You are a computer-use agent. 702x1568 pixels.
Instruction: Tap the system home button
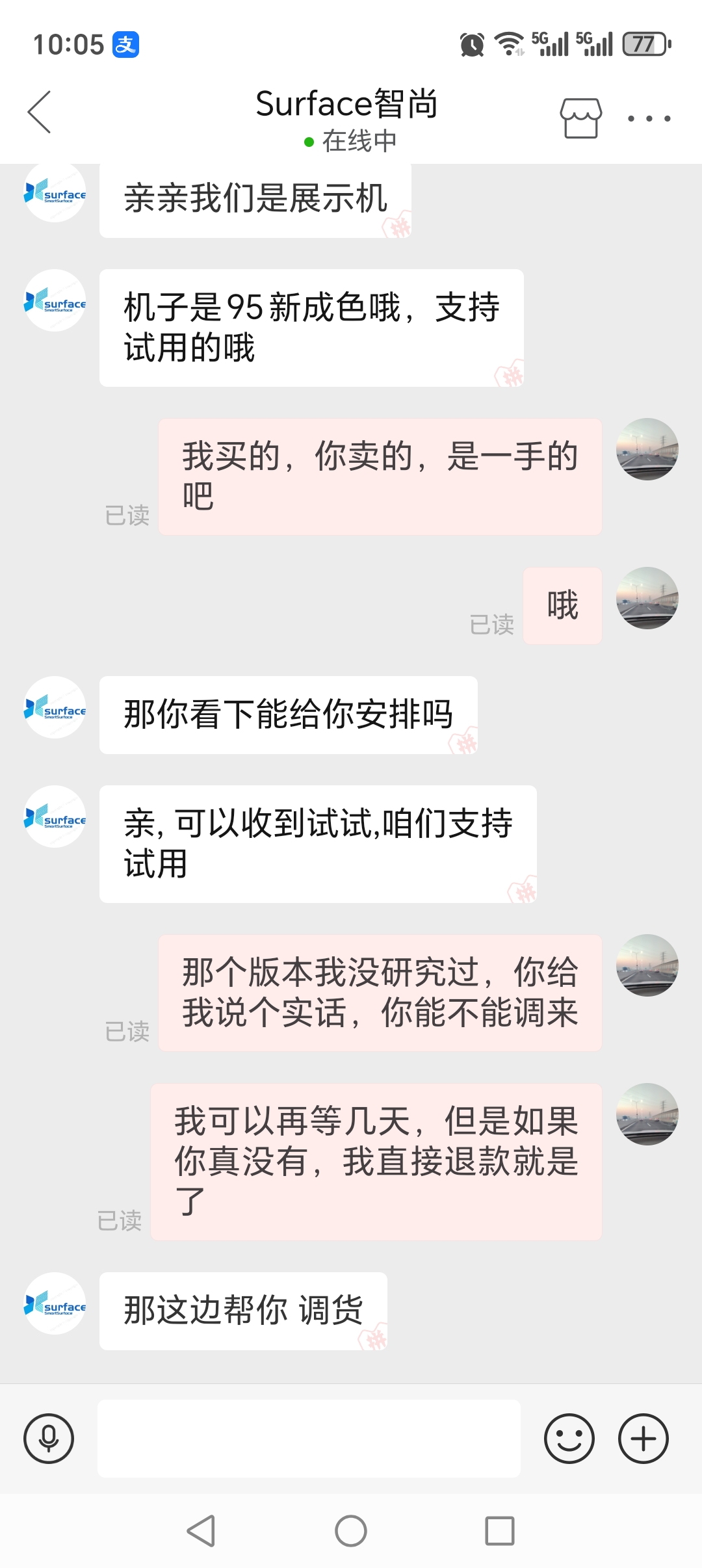(351, 1531)
